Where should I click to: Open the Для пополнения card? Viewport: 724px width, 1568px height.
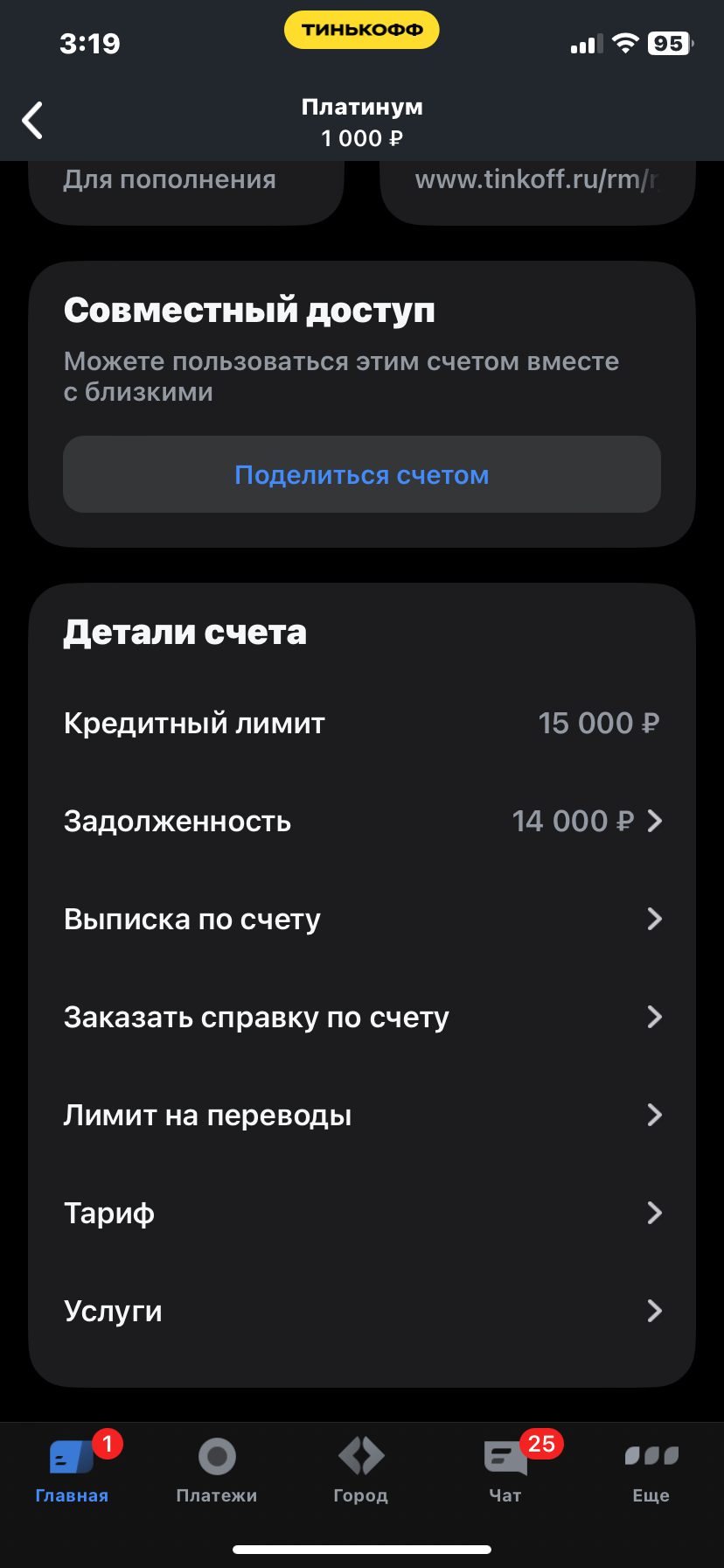(185, 184)
